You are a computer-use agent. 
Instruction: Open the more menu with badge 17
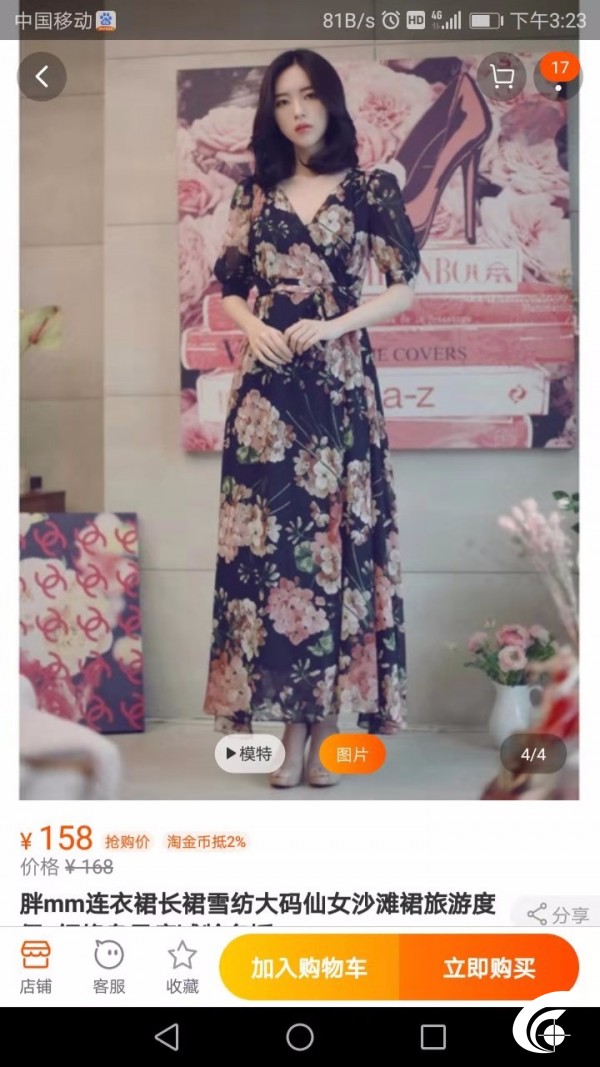559,77
